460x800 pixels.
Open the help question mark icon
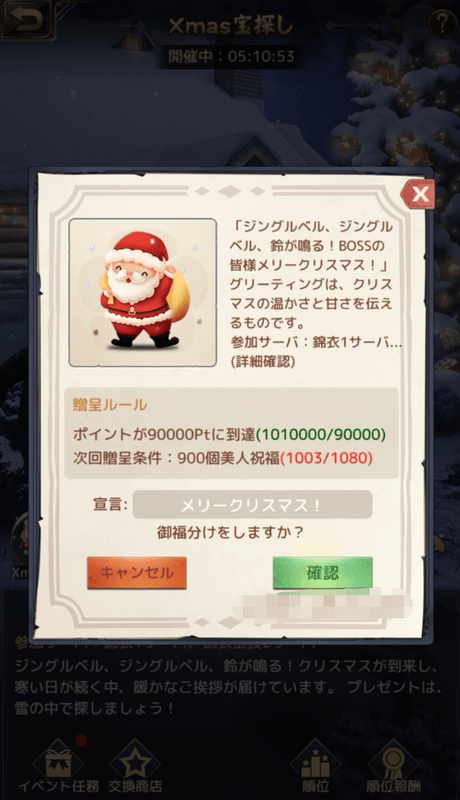442,22
